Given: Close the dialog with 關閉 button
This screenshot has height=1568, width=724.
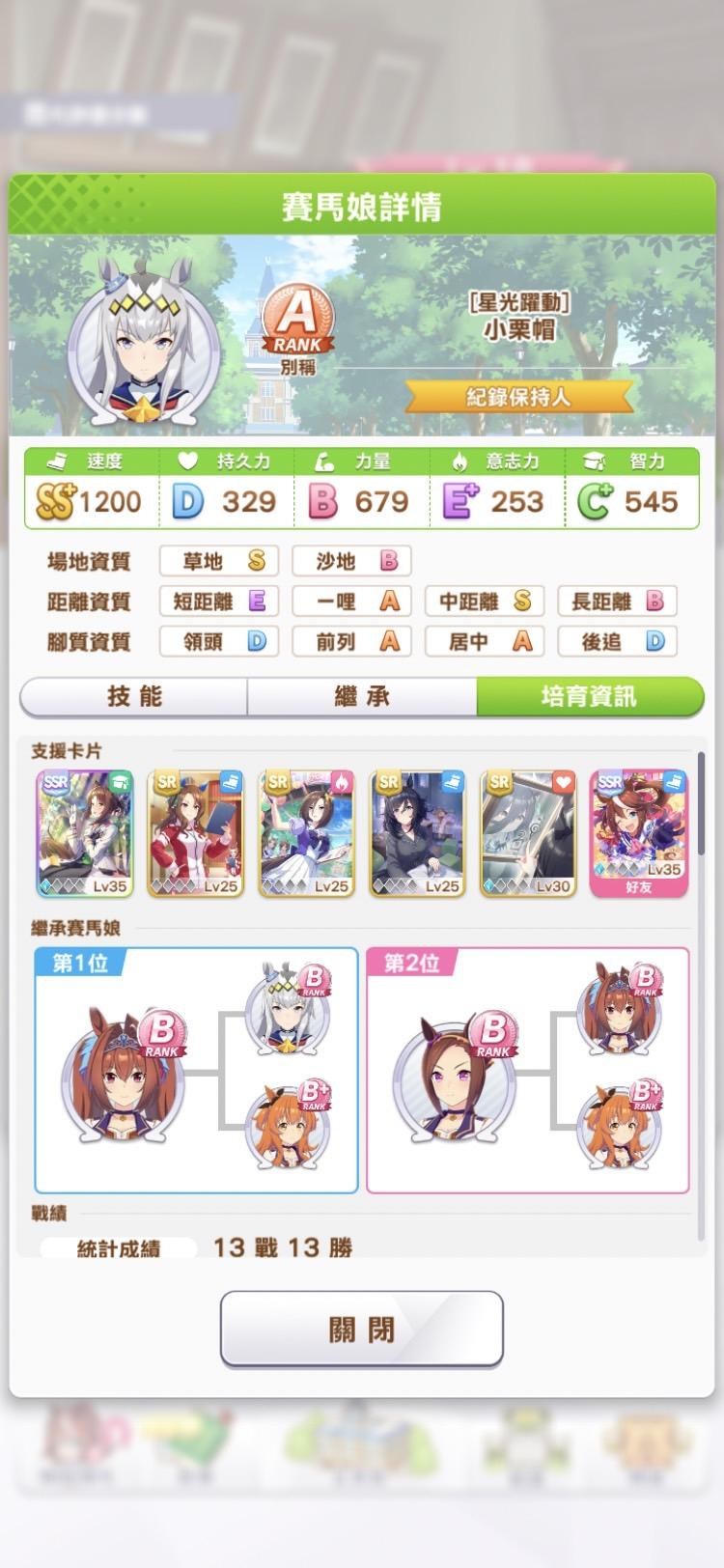Looking at the screenshot, I should tap(362, 1329).
